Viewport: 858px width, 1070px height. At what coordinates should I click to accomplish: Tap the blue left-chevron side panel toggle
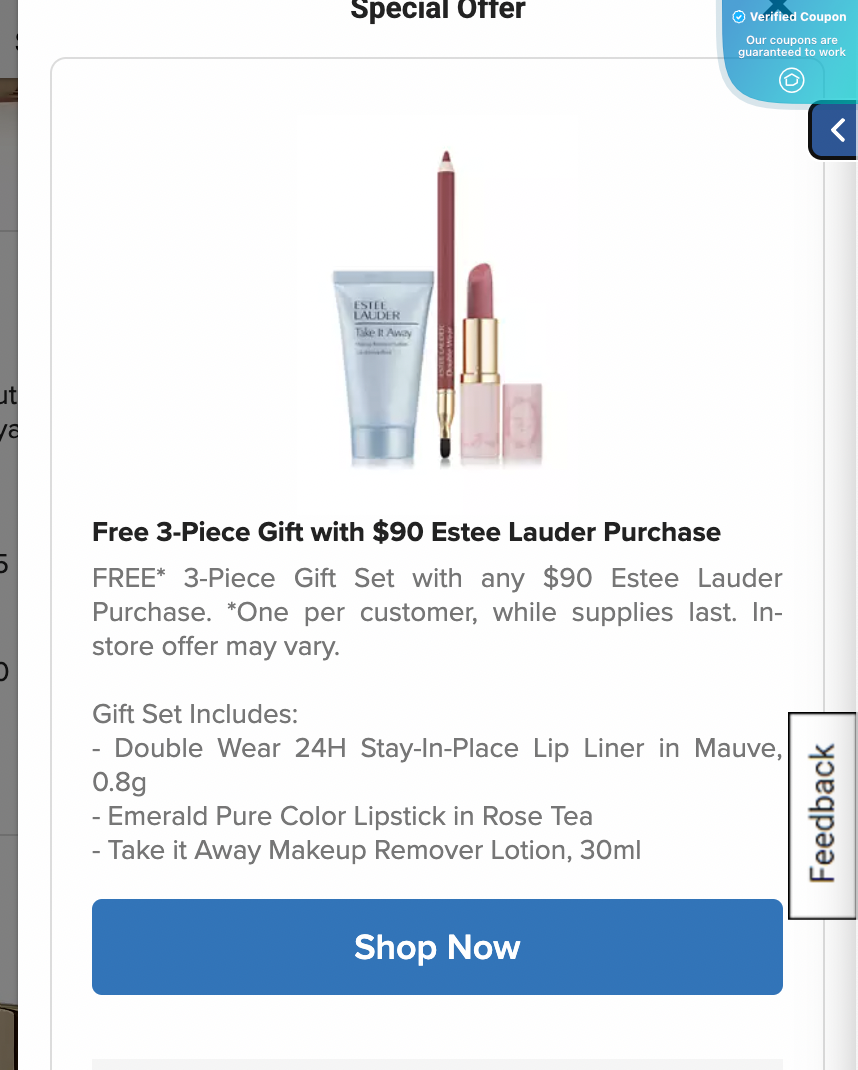tap(835, 130)
